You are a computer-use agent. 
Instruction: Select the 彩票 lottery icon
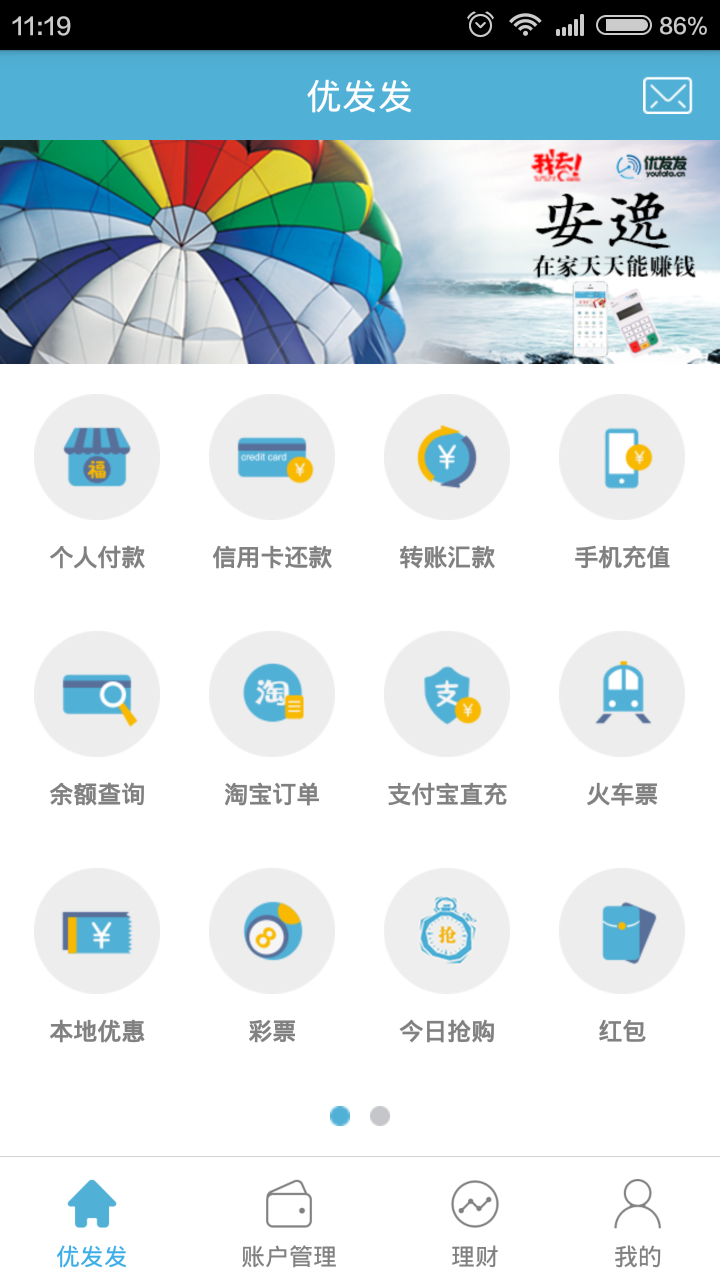(272, 930)
